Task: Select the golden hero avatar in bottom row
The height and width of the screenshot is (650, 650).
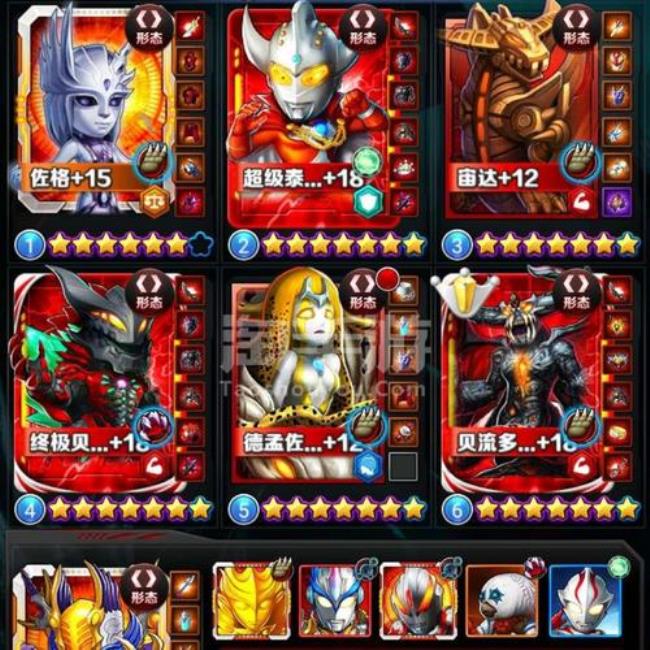Action: click(246, 602)
